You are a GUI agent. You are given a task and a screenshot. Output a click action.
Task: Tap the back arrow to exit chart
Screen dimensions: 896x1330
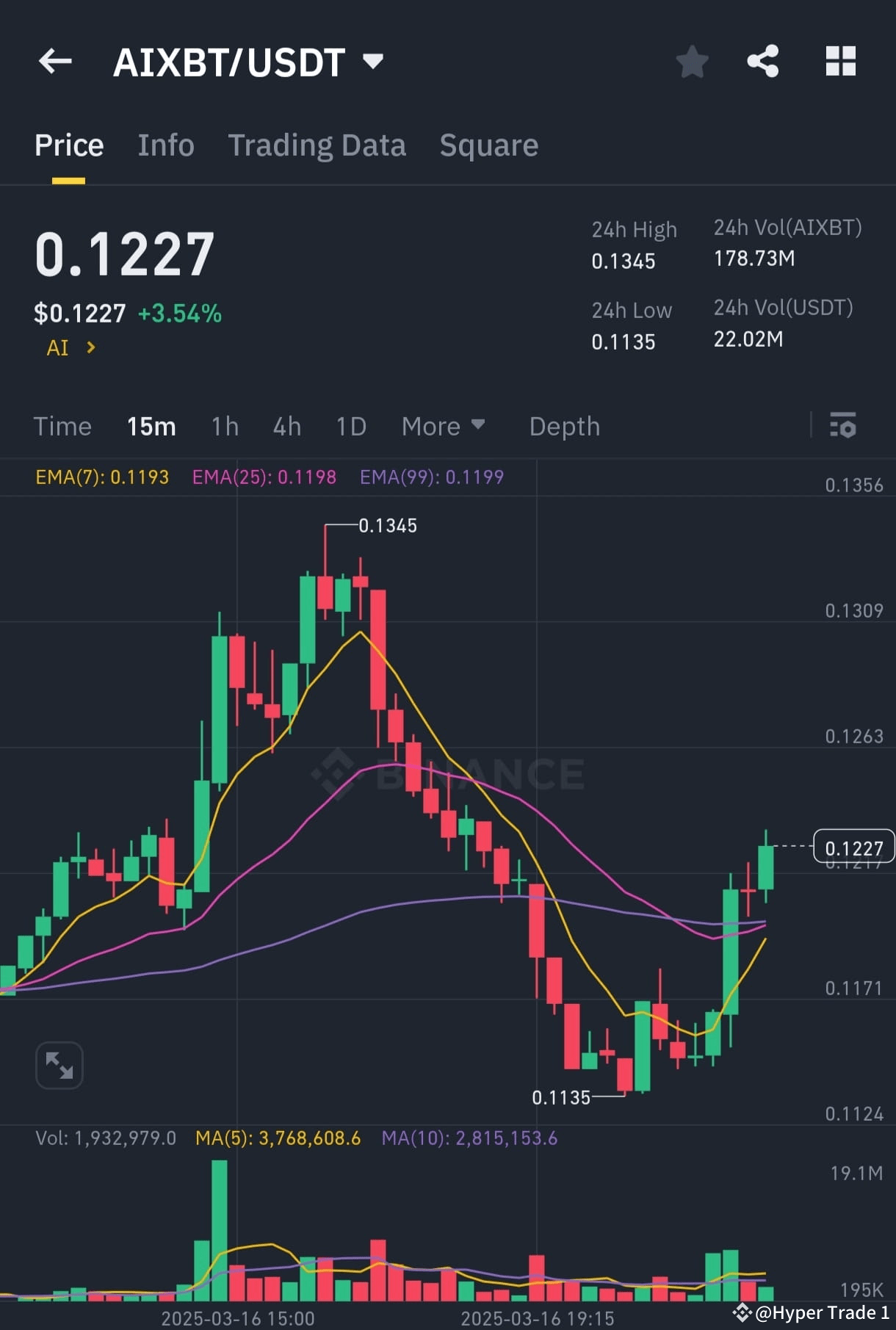(x=55, y=61)
